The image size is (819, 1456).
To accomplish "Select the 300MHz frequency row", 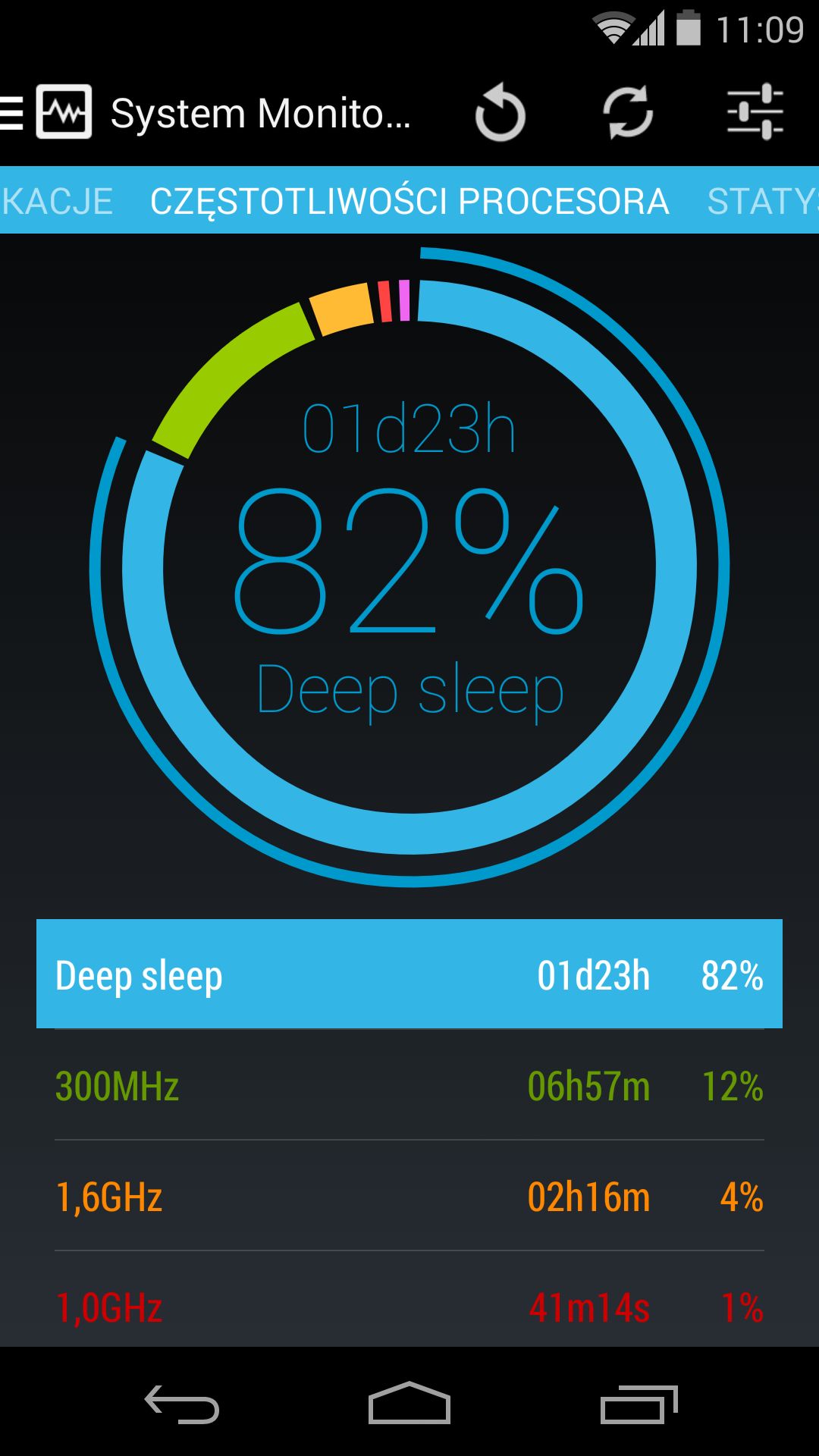I will (x=409, y=1085).
